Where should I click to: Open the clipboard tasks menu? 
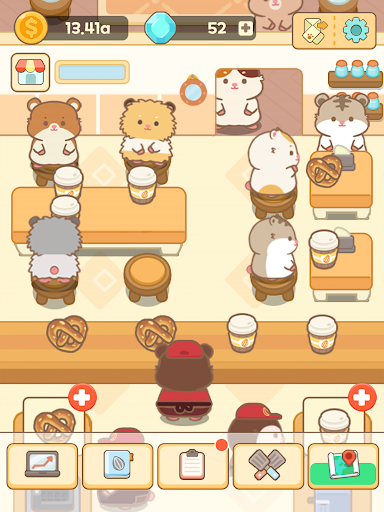[x=193, y=466]
